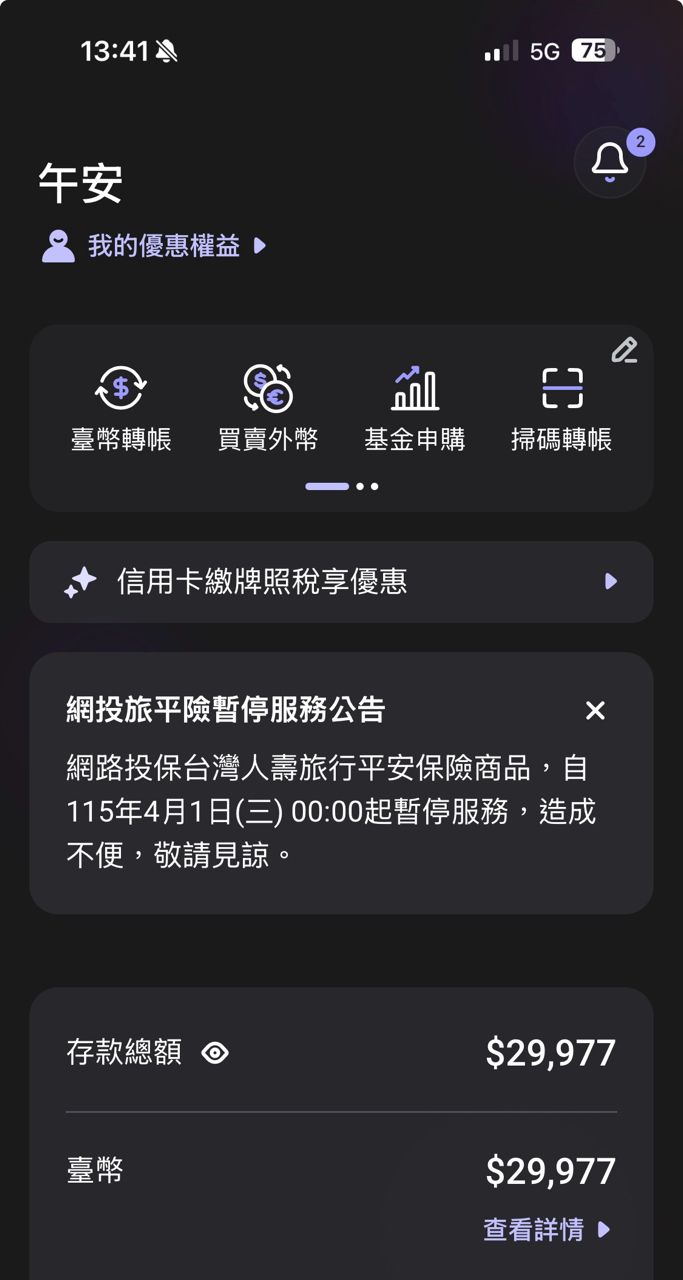This screenshot has width=683, height=1280.
Task: Edit the quick shortcuts with pencil icon
Action: tap(624, 350)
